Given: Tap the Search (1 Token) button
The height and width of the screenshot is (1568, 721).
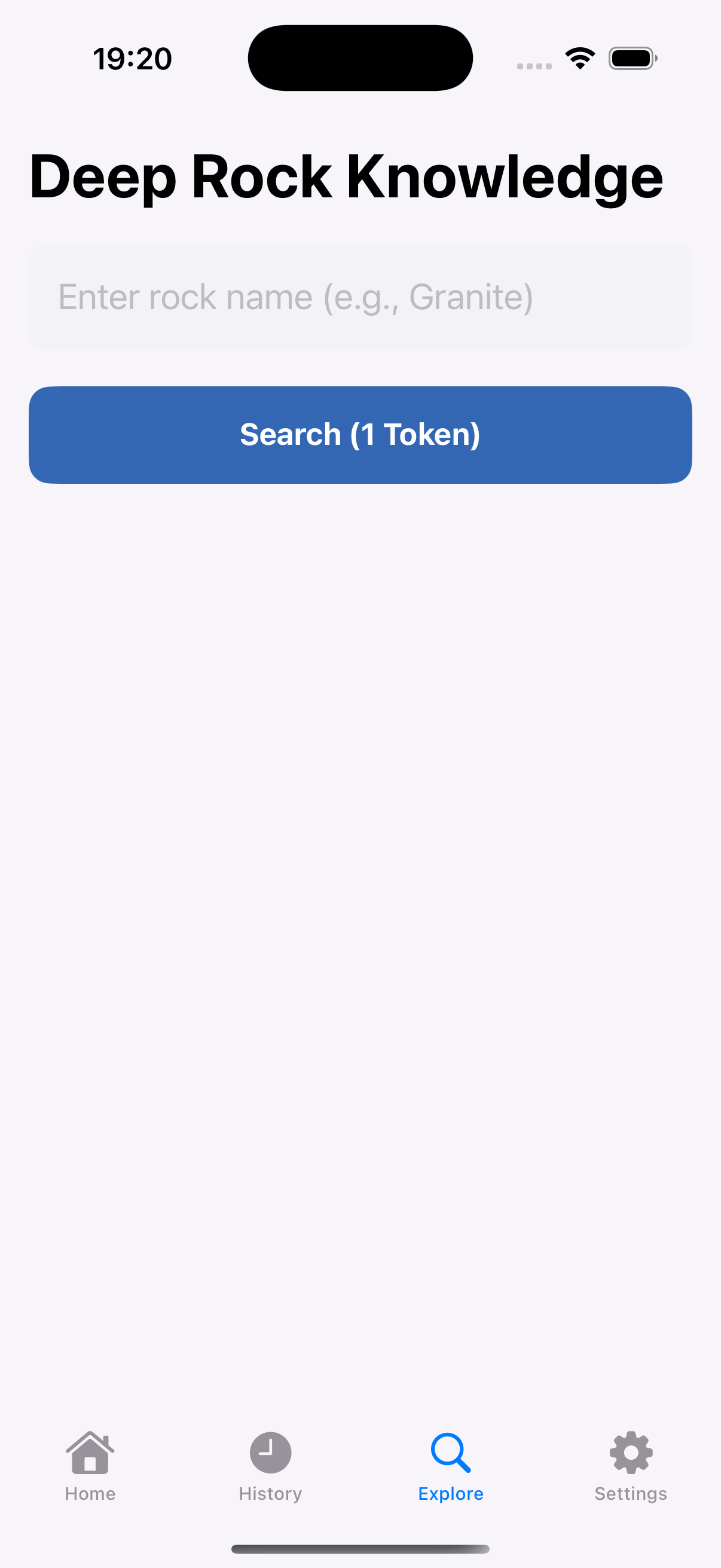Looking at the screenshot, I should click(x=360, y=435).
